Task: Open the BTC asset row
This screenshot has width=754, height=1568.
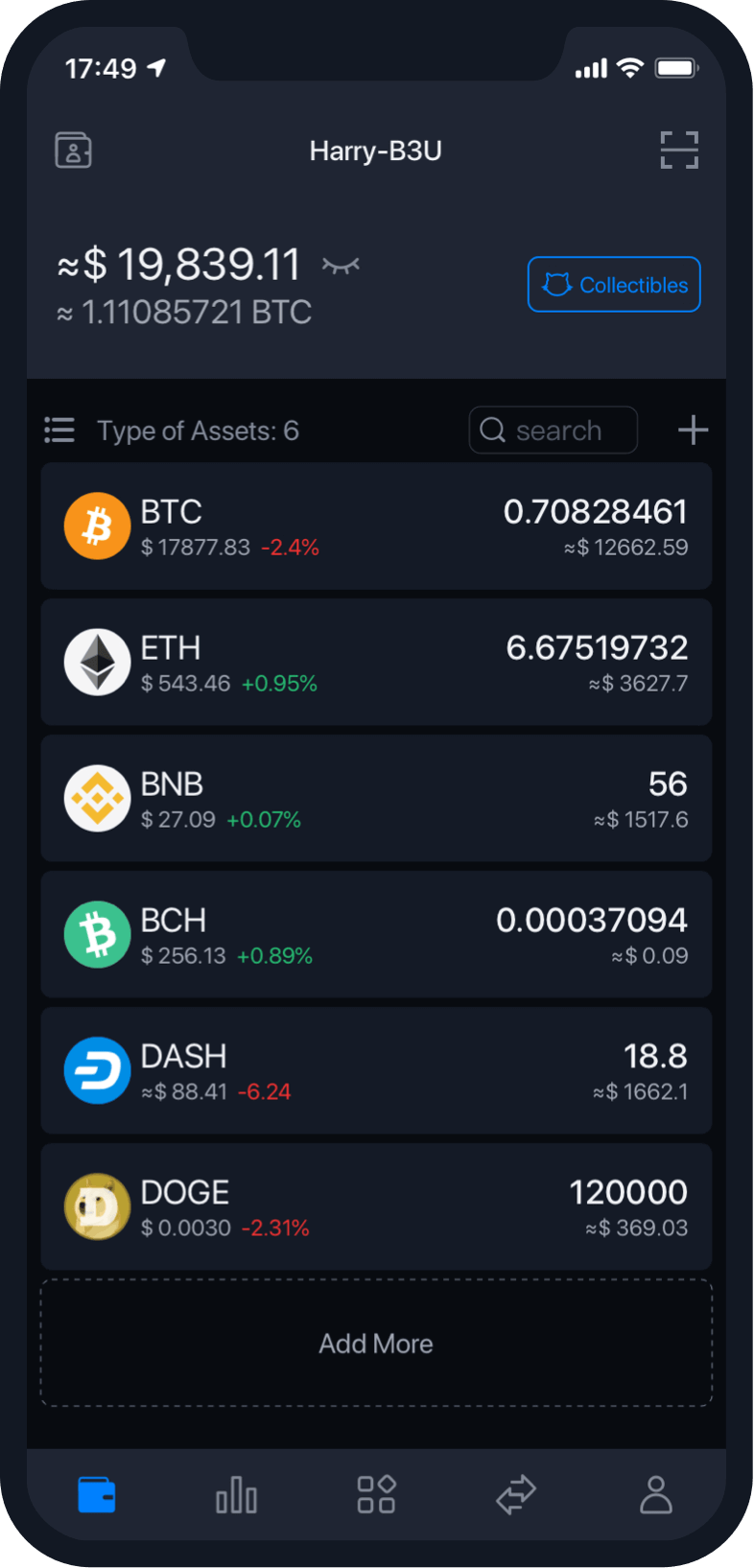Action: tap(376, 527)
